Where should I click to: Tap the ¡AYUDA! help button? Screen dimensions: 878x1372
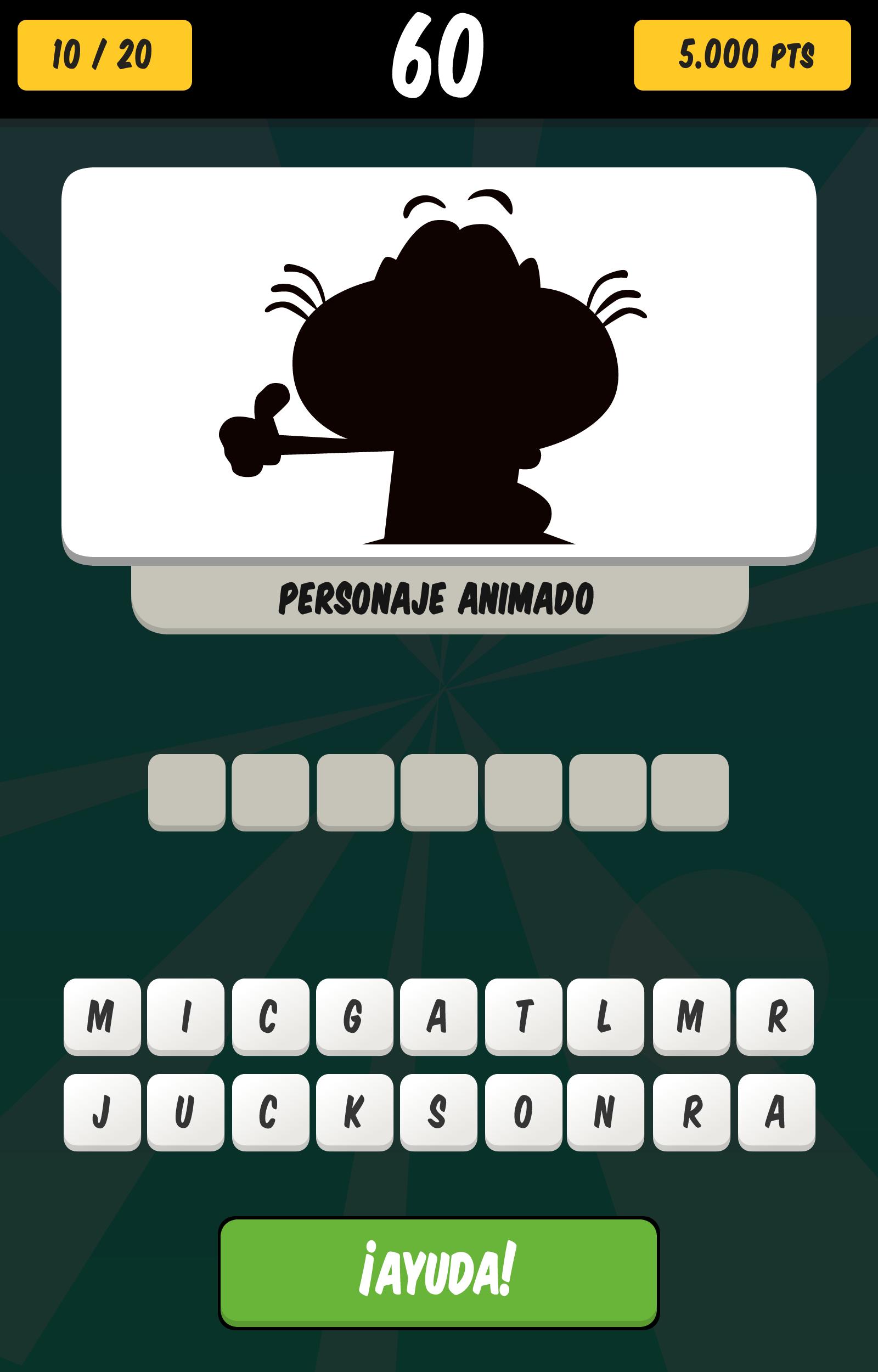tap(438, 1272)
